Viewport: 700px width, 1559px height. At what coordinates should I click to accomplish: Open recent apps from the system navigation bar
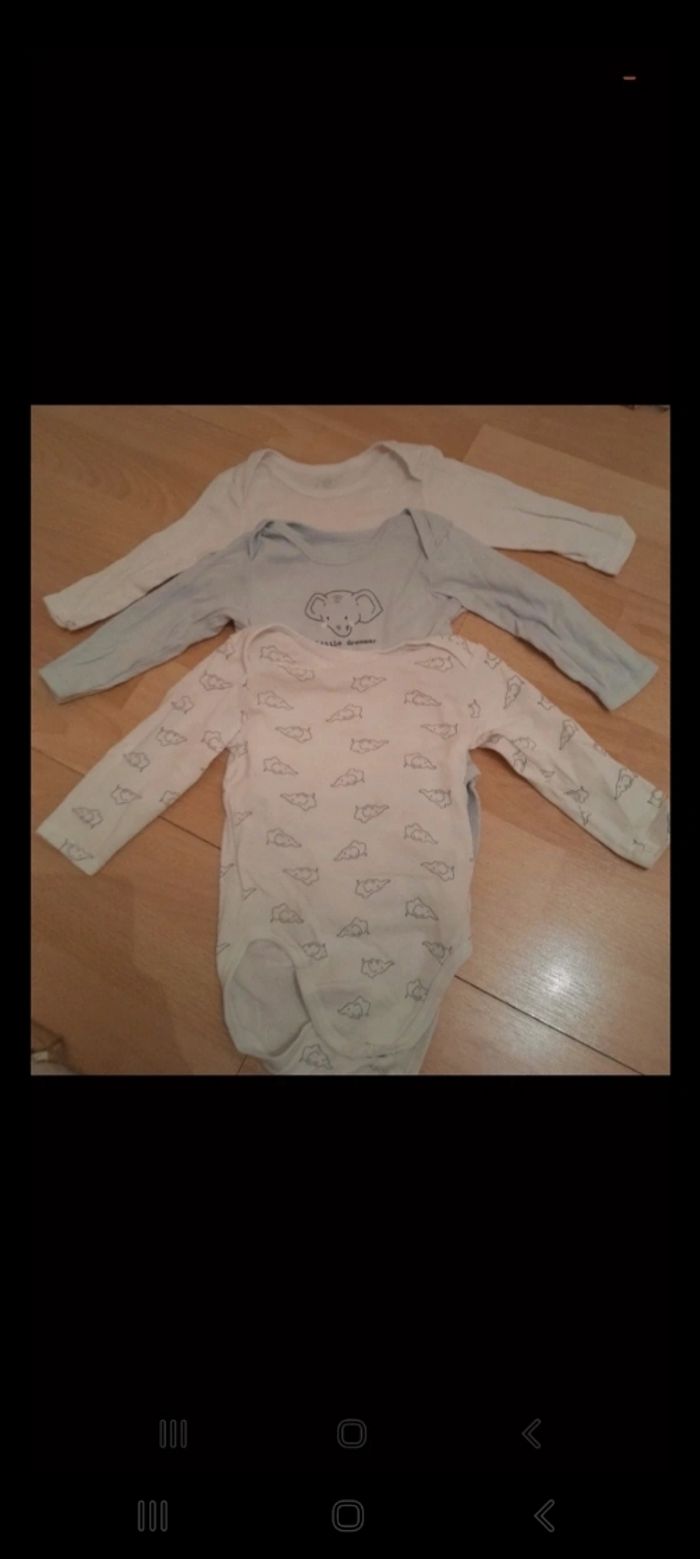(152, 1515)
